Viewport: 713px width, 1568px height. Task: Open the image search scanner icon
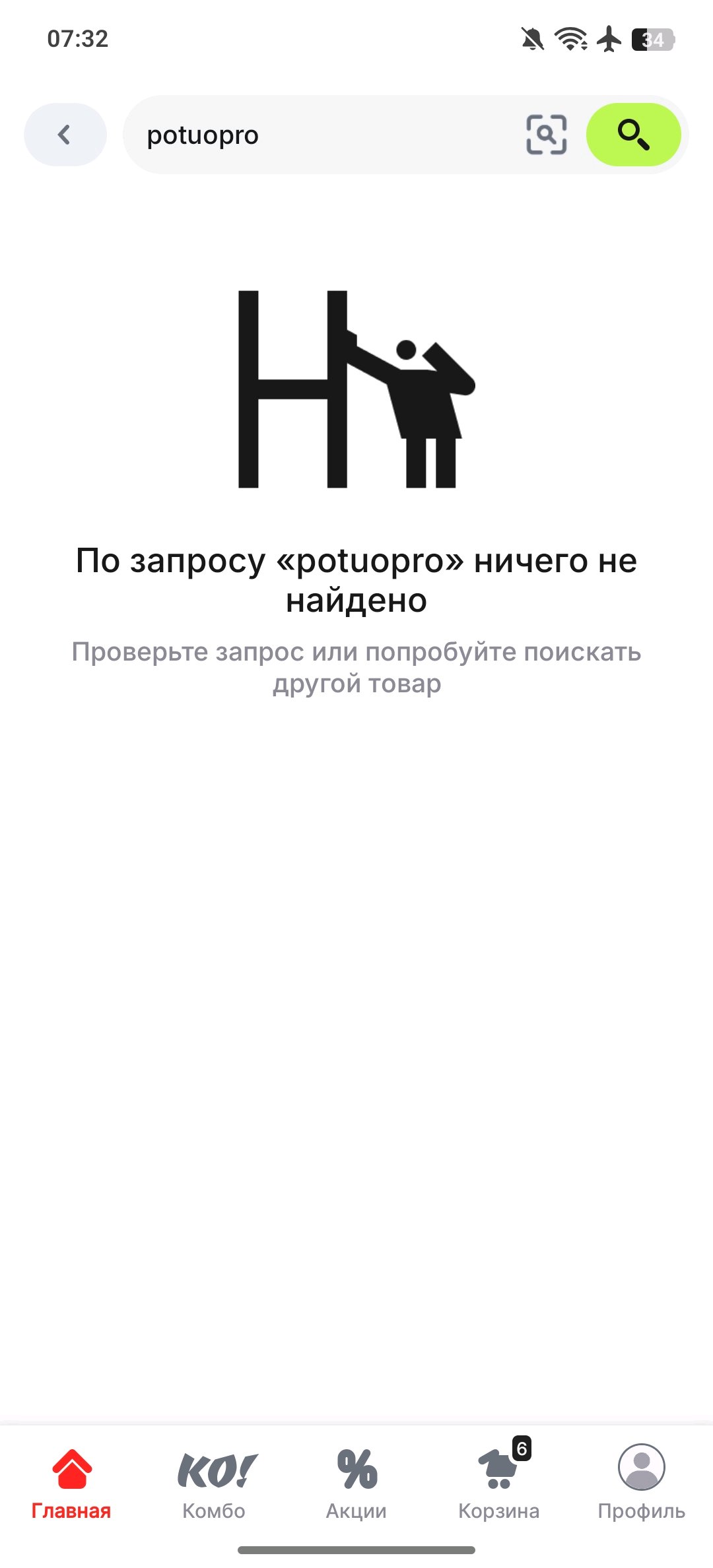pyautogui.click(x=546, y=135)
